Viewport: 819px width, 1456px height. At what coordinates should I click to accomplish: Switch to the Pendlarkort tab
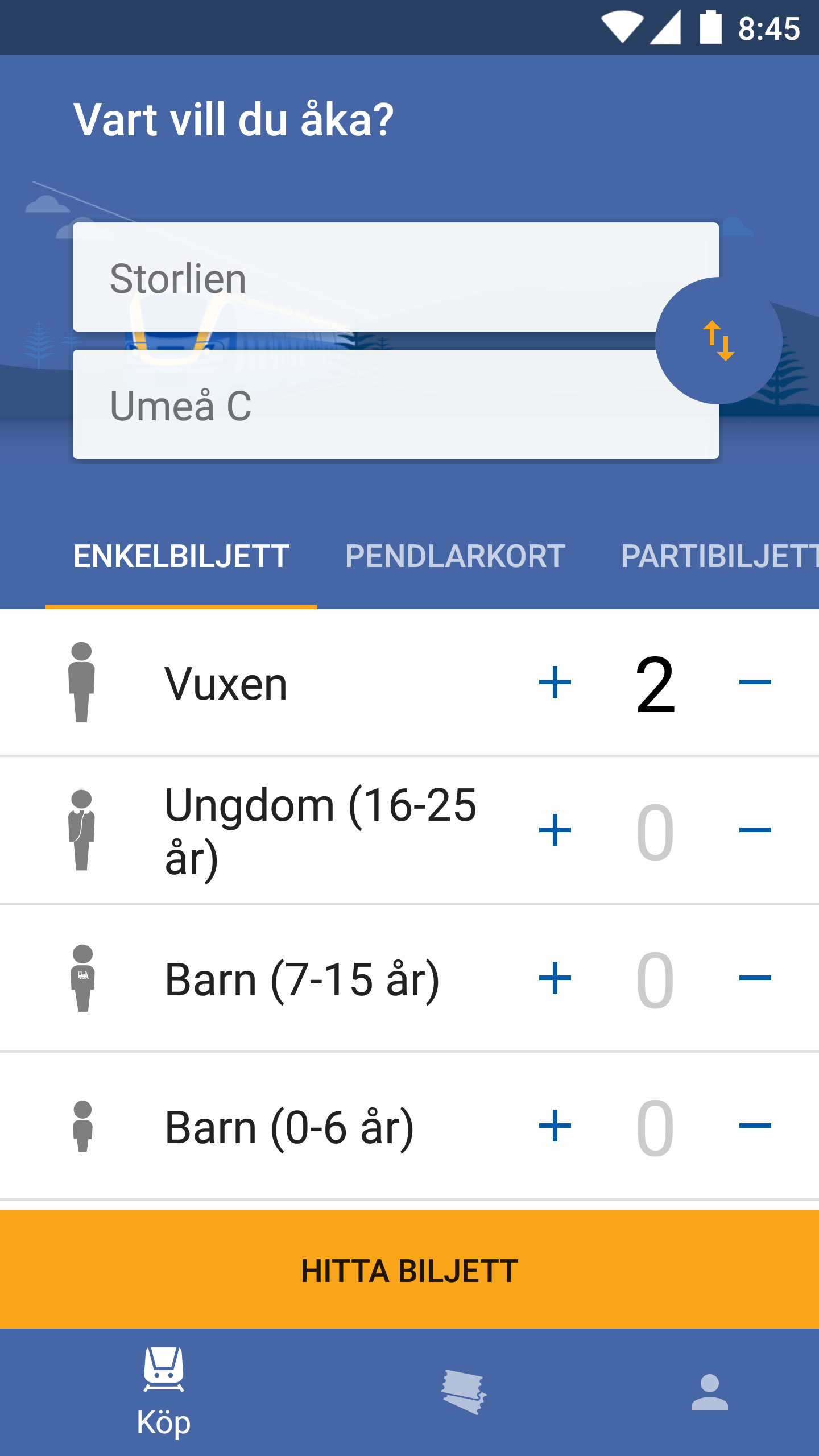pos(455,556)
